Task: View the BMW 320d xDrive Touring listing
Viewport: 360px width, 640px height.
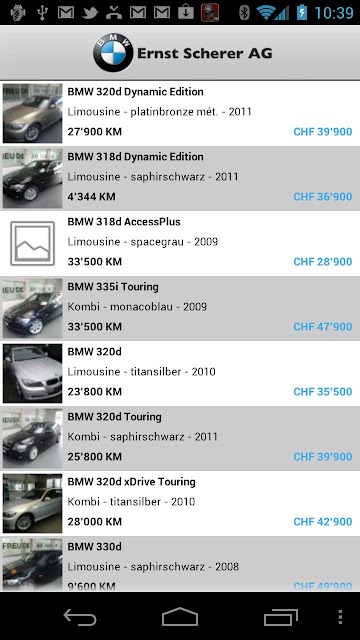Action: tap(180, 504)
